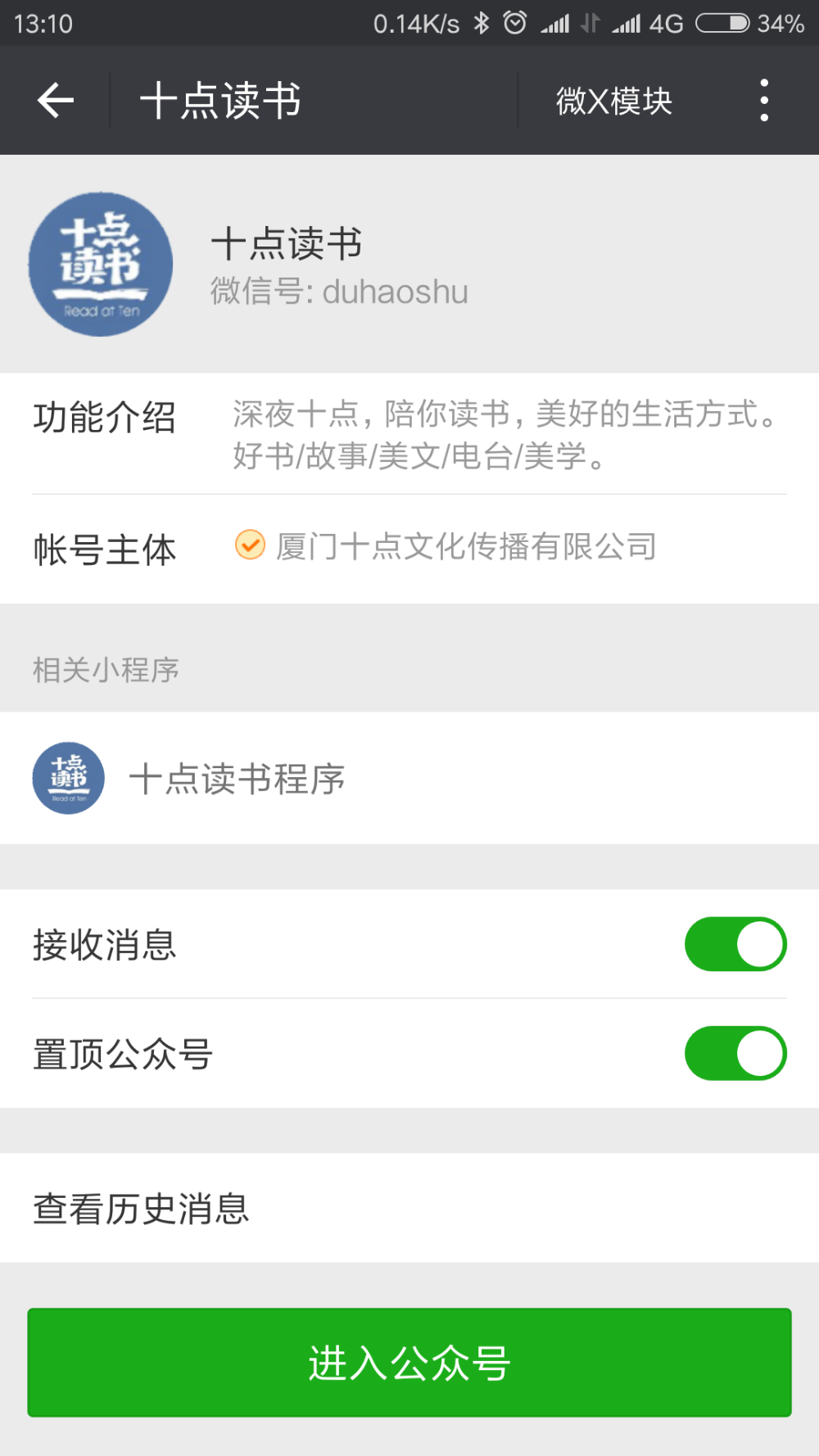819x1456 pixels.
Task: Open 查看历史消息
Action: tap(409, 1208)
